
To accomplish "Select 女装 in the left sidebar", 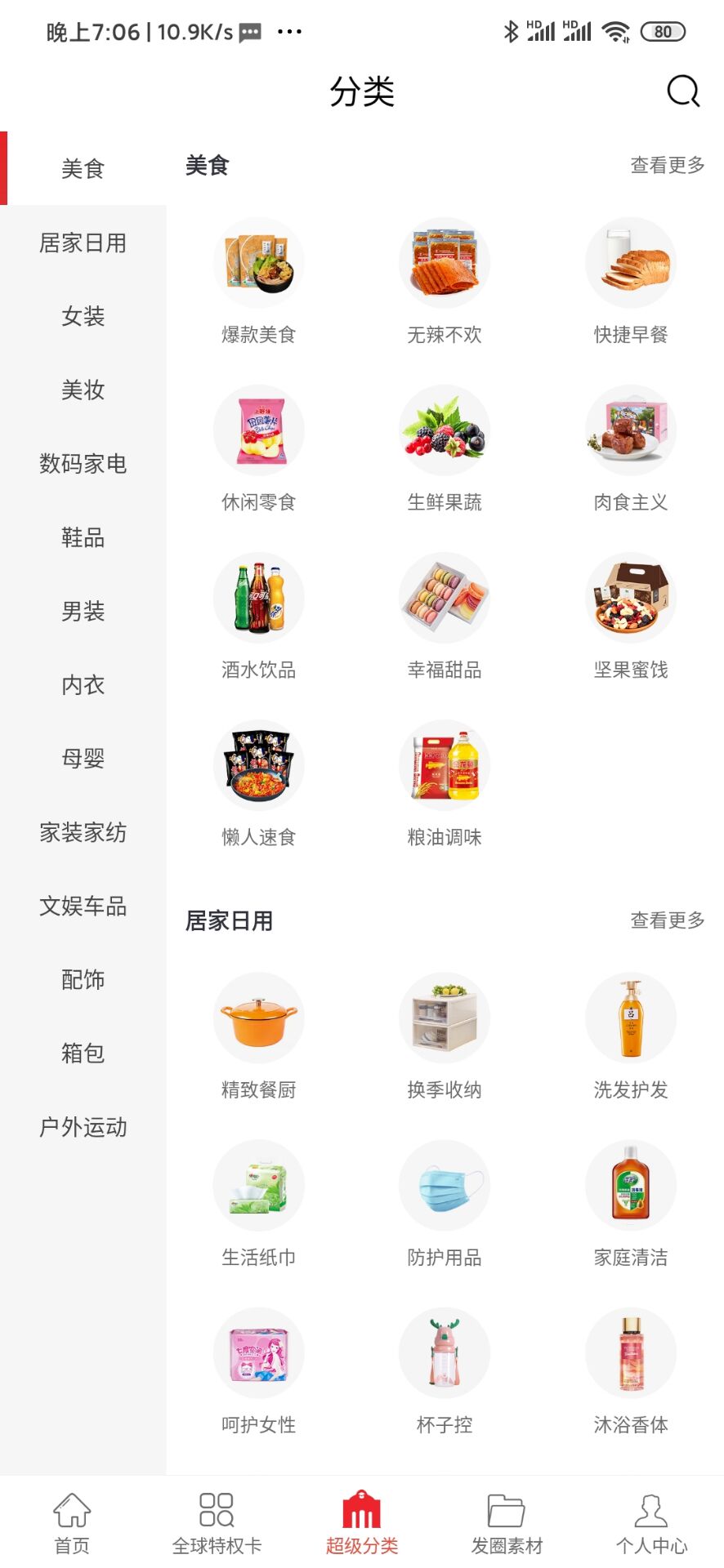I will coord(83,317).
